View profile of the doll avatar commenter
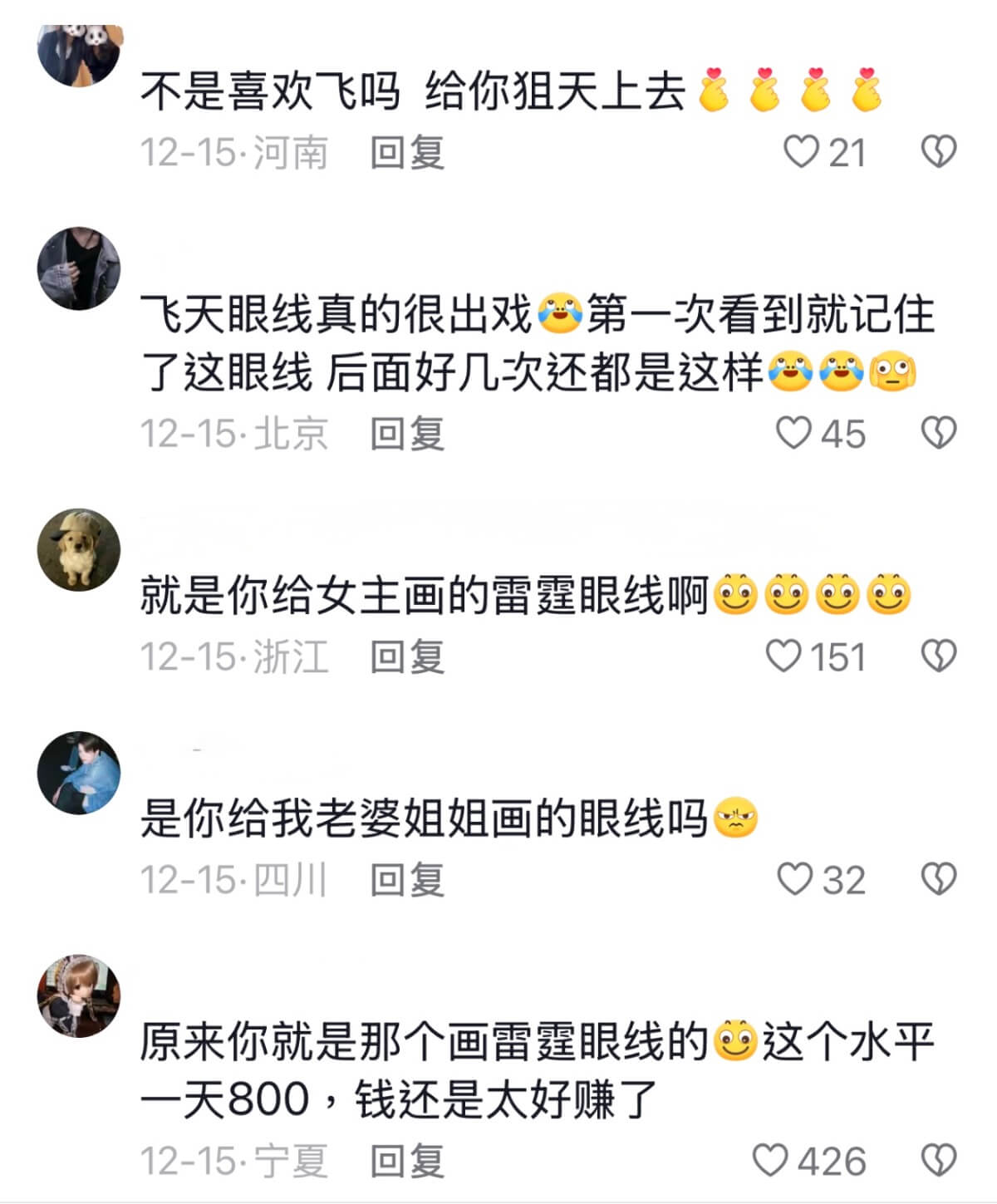This screenshot has height=1204, width=997. tap(79, 995)
